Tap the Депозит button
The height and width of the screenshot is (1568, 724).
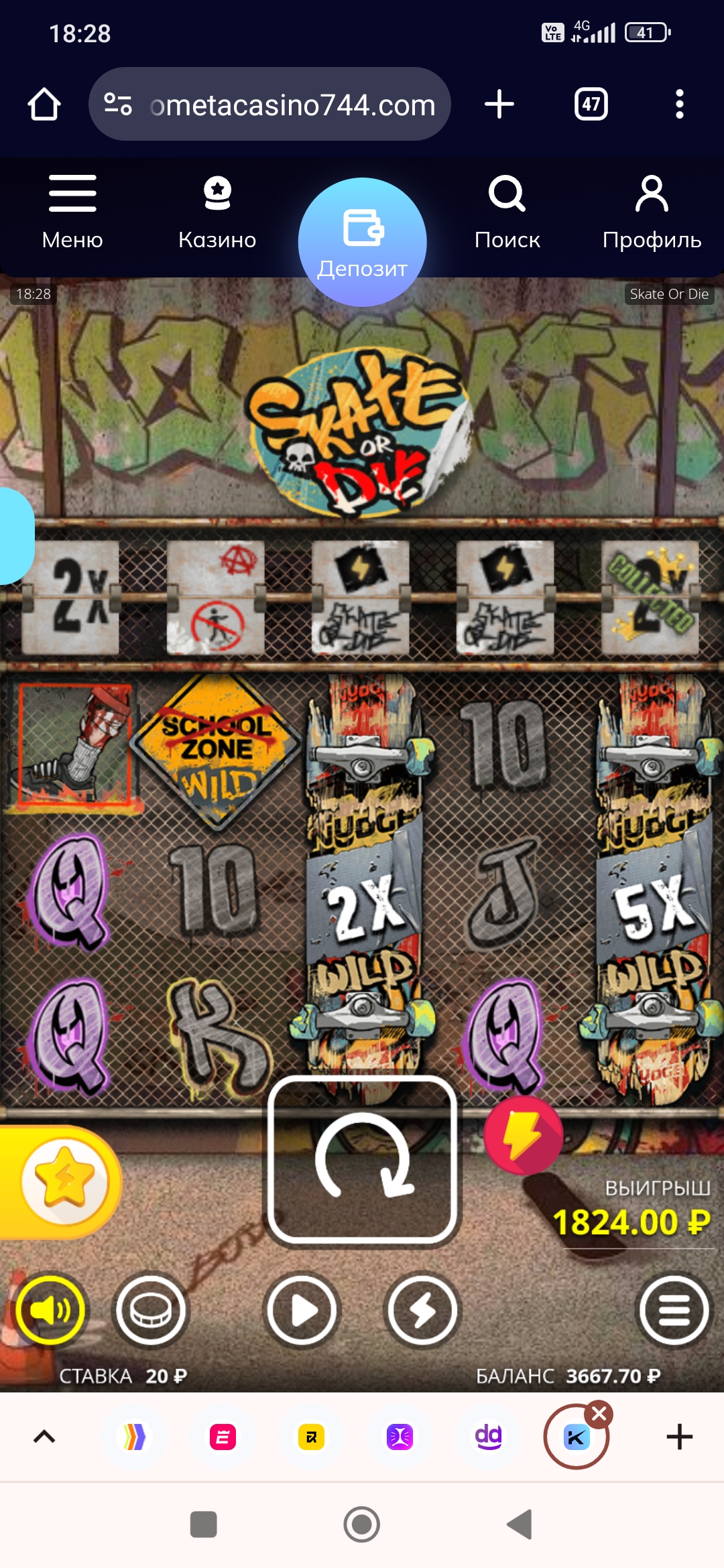[x=362, y=241]
